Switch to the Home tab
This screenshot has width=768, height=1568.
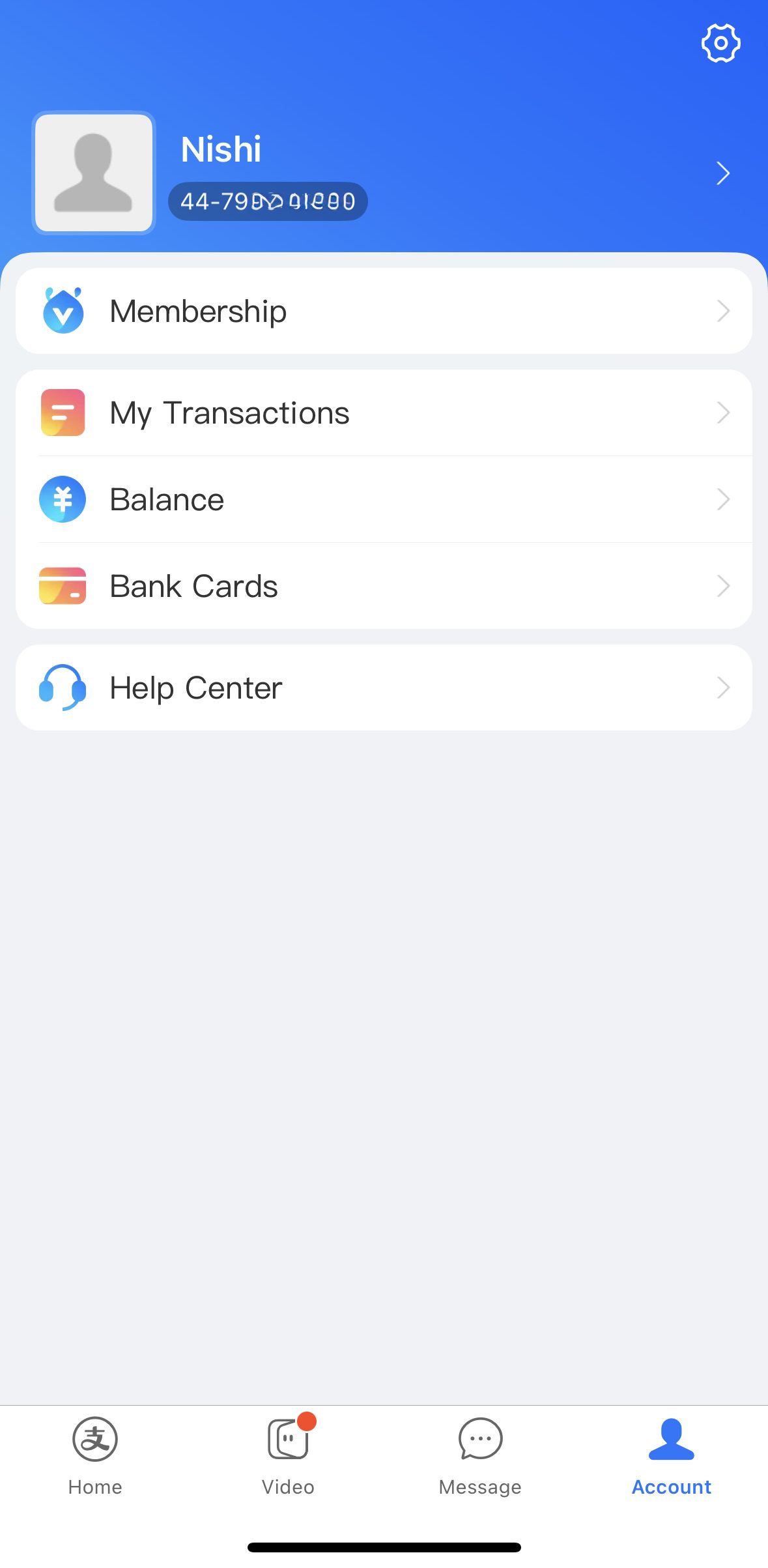pos(94,1460)
